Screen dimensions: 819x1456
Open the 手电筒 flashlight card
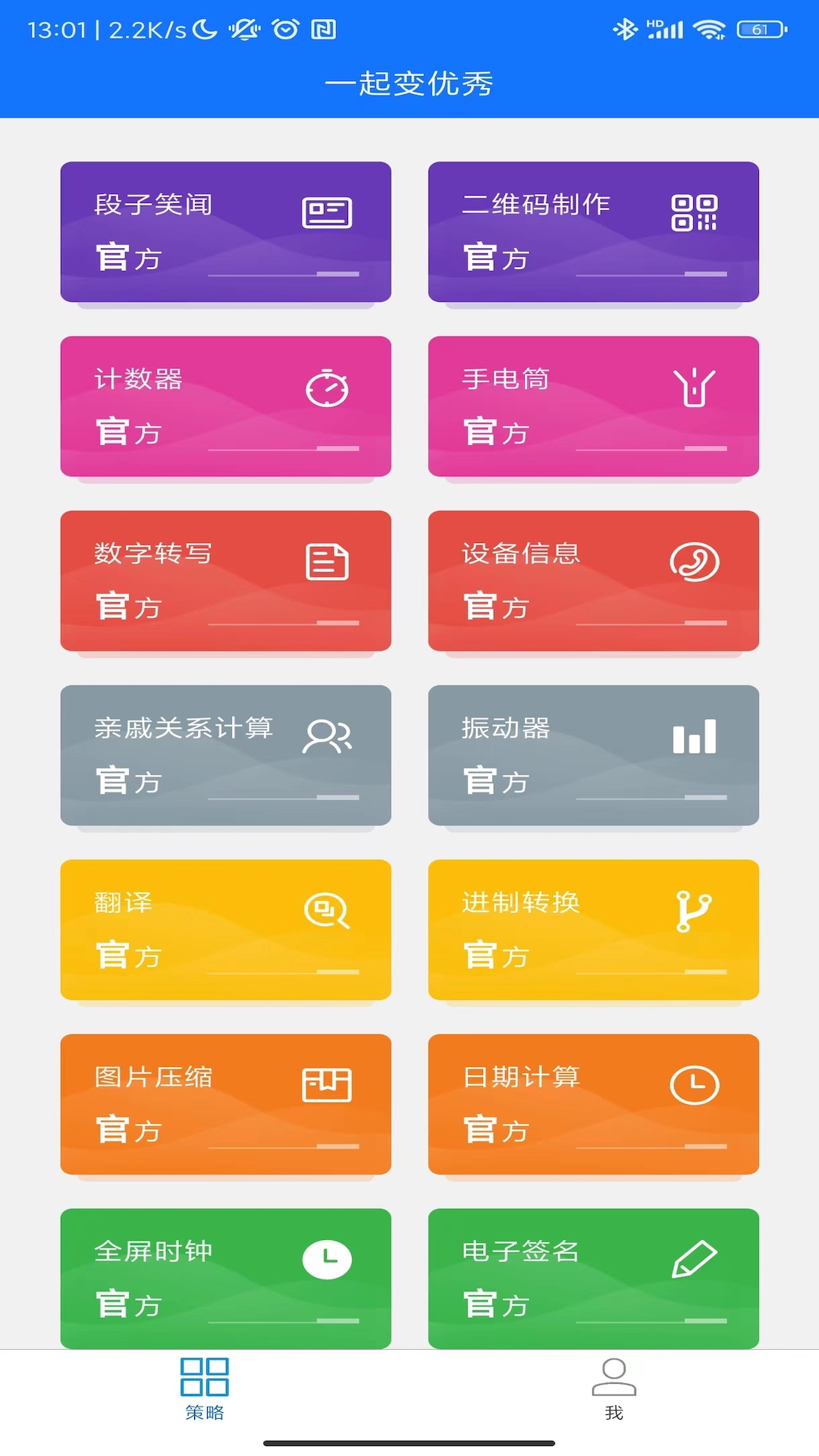(x=594, y=406)
